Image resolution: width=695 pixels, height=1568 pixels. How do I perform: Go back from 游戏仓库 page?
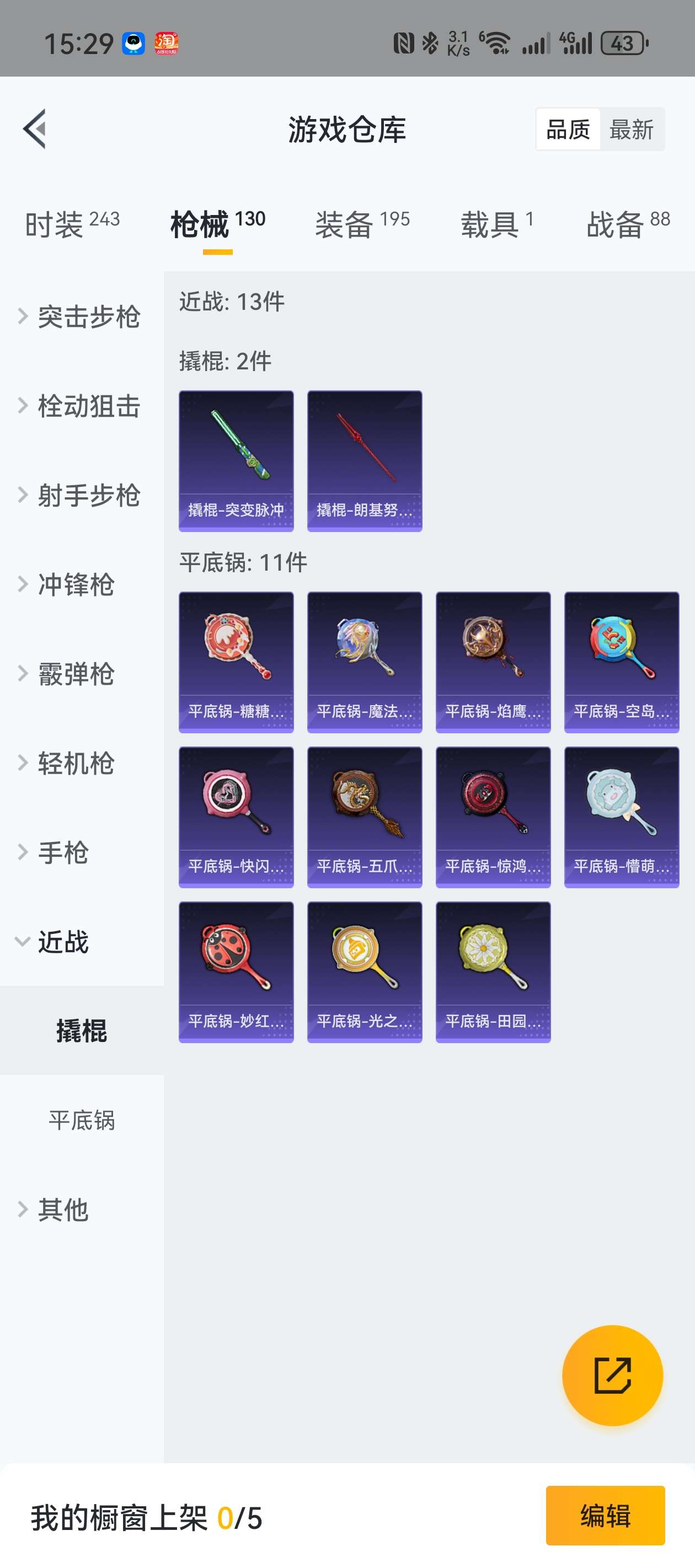point(35,128)
